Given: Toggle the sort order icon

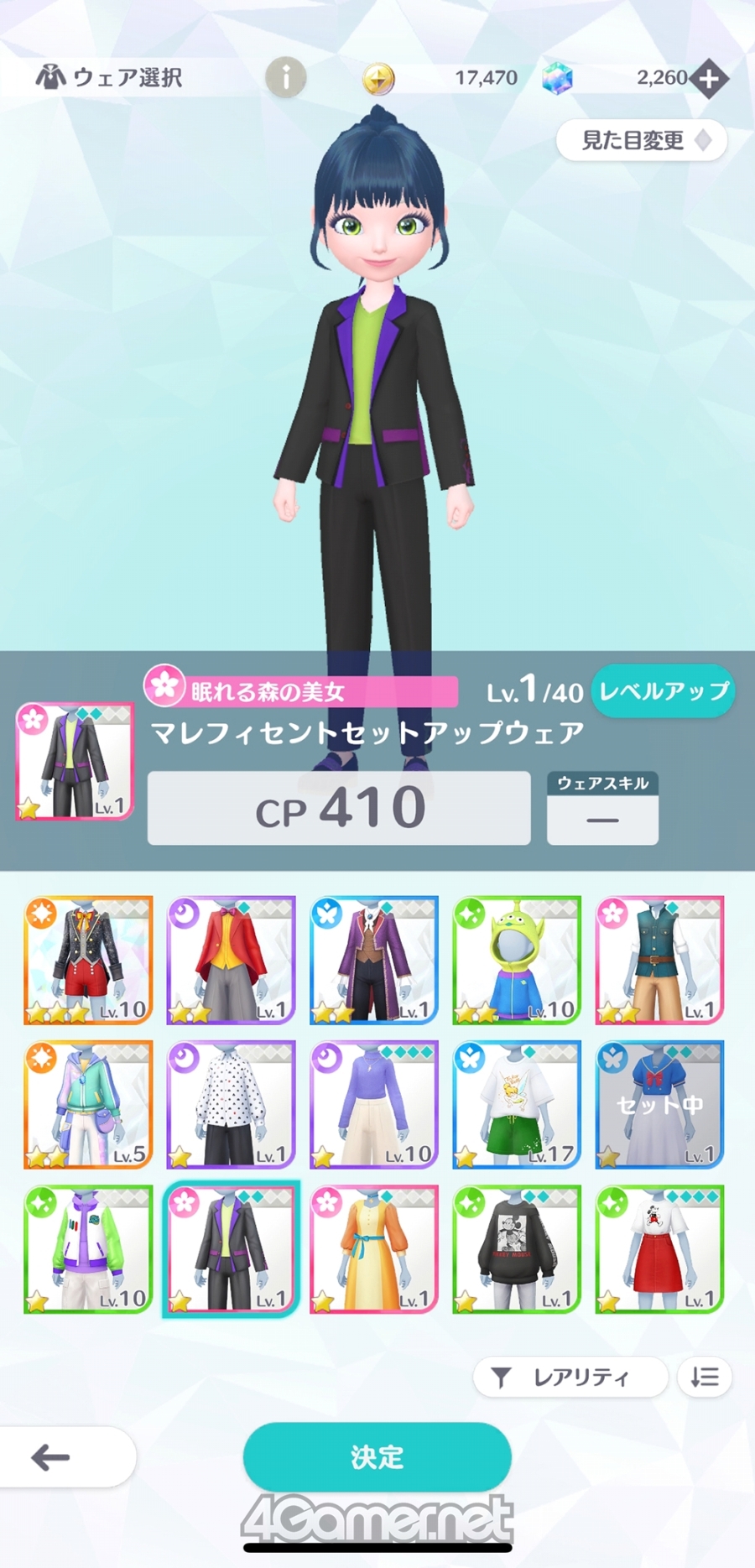Looking at the screenshot, I should 705,1377.
